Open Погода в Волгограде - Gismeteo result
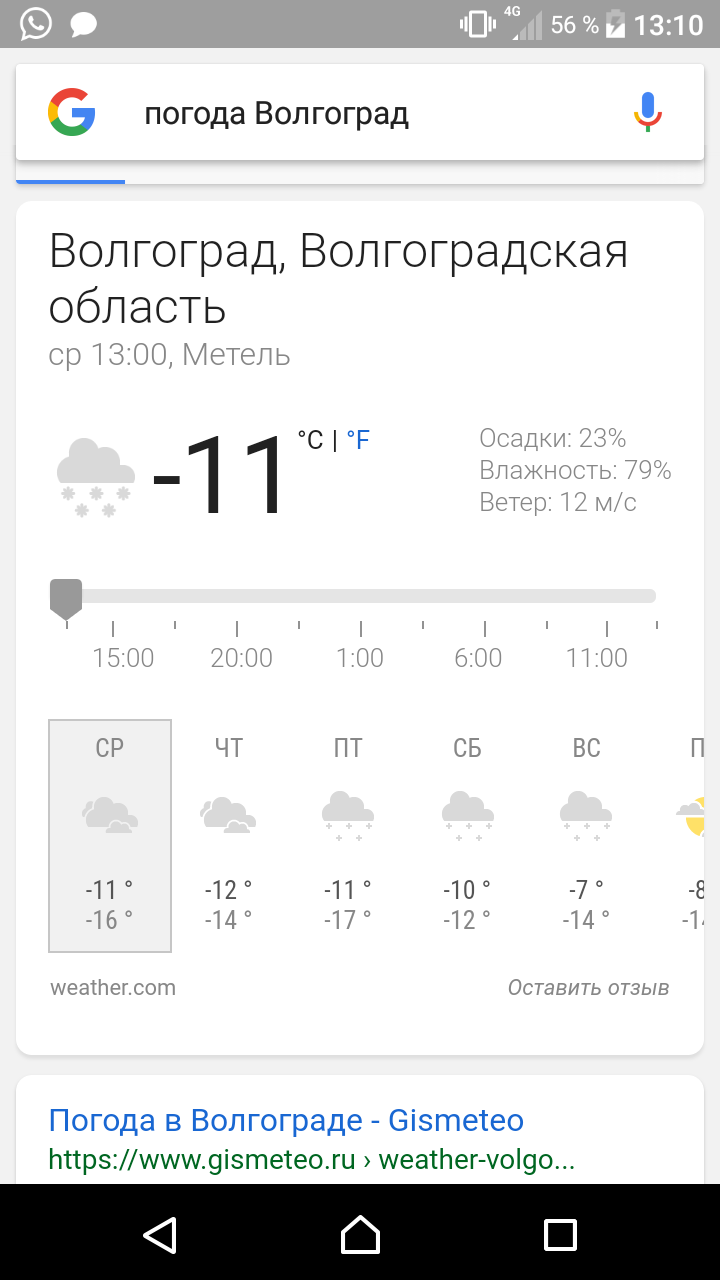The height and width of the screenshot is (1280, 720). [286, 1120]
